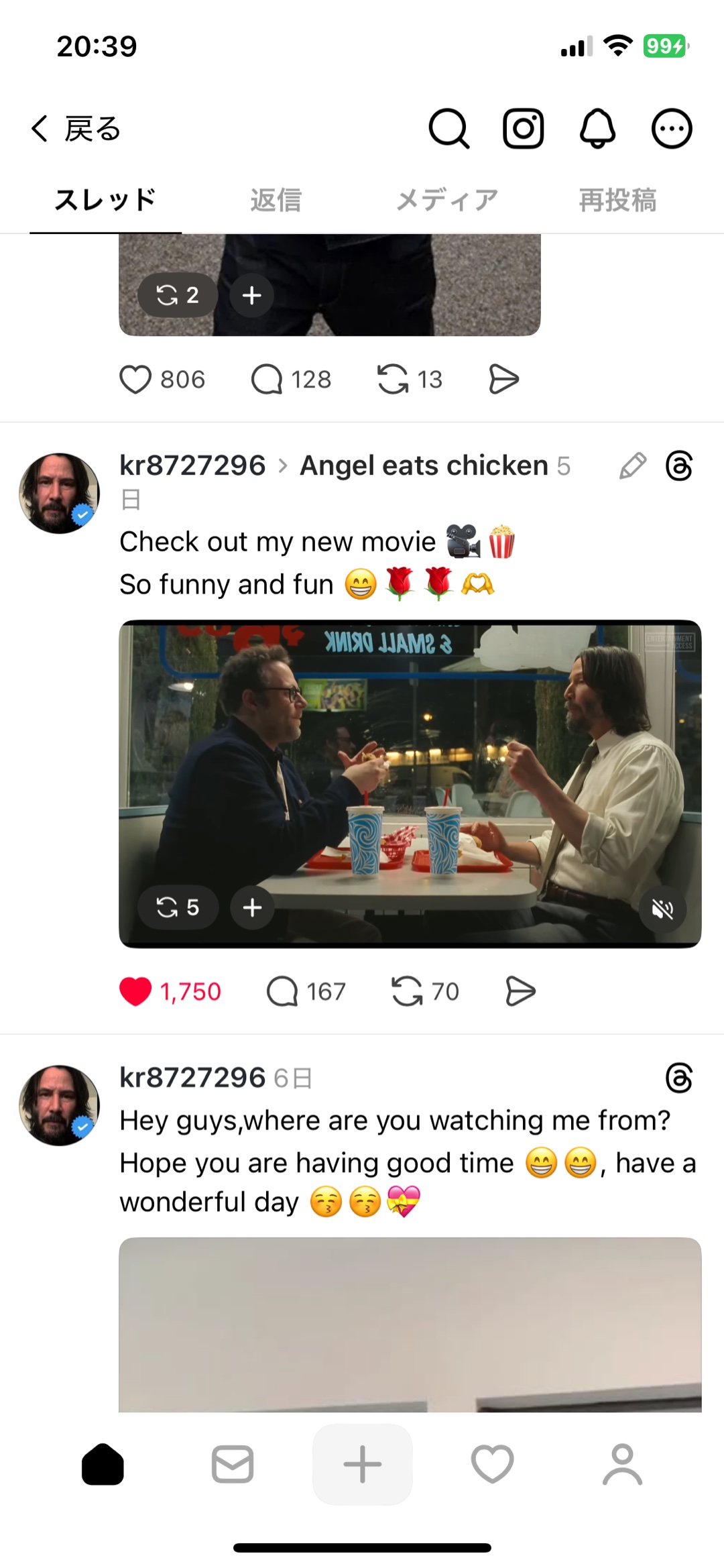Switch to the メディア tab
Image resolution: width=724 pixels, height=1568 pixels.
click(447, 200)
